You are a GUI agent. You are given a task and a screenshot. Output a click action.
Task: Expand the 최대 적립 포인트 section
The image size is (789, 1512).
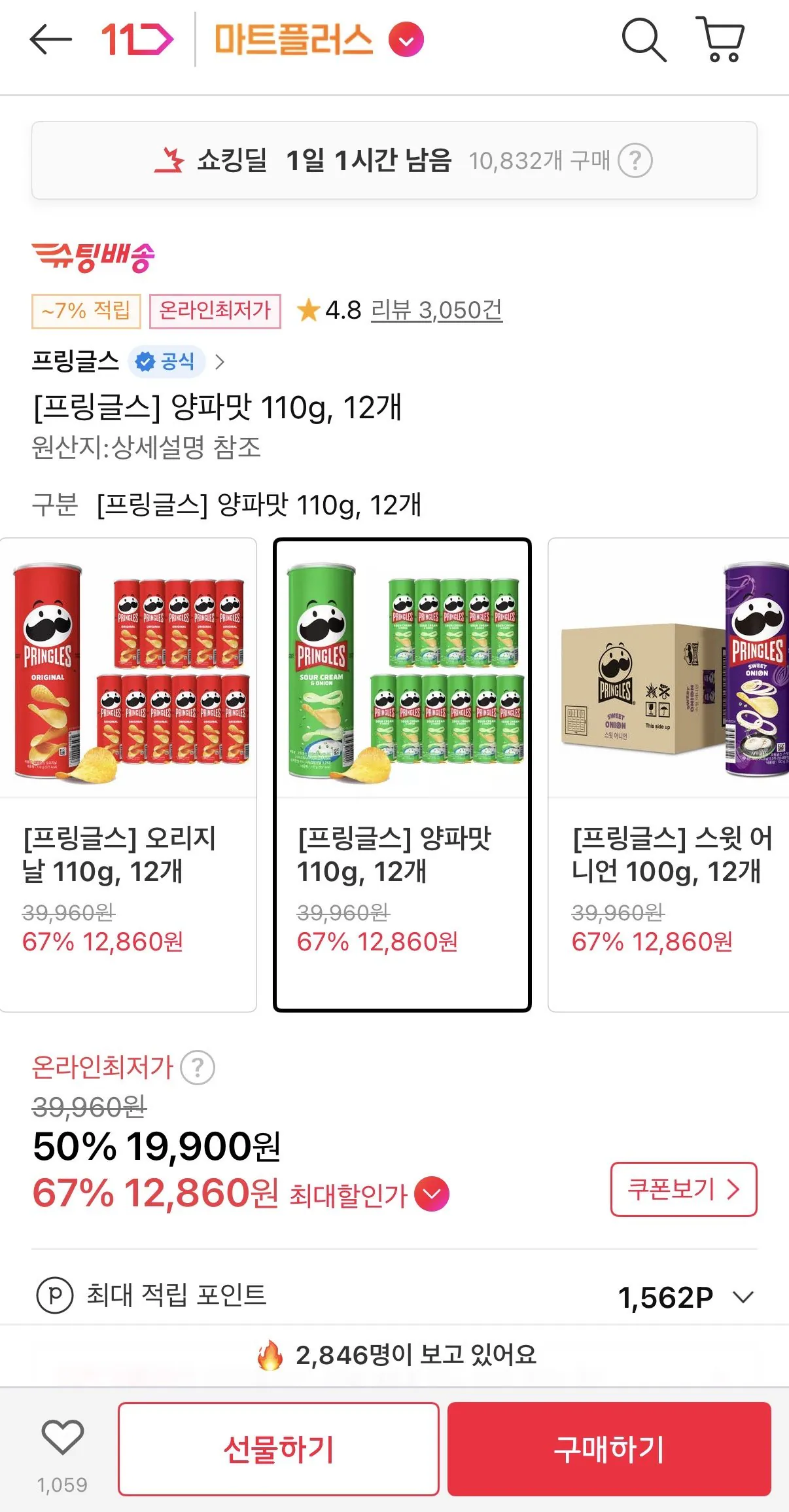click(x=743, y=1296)
